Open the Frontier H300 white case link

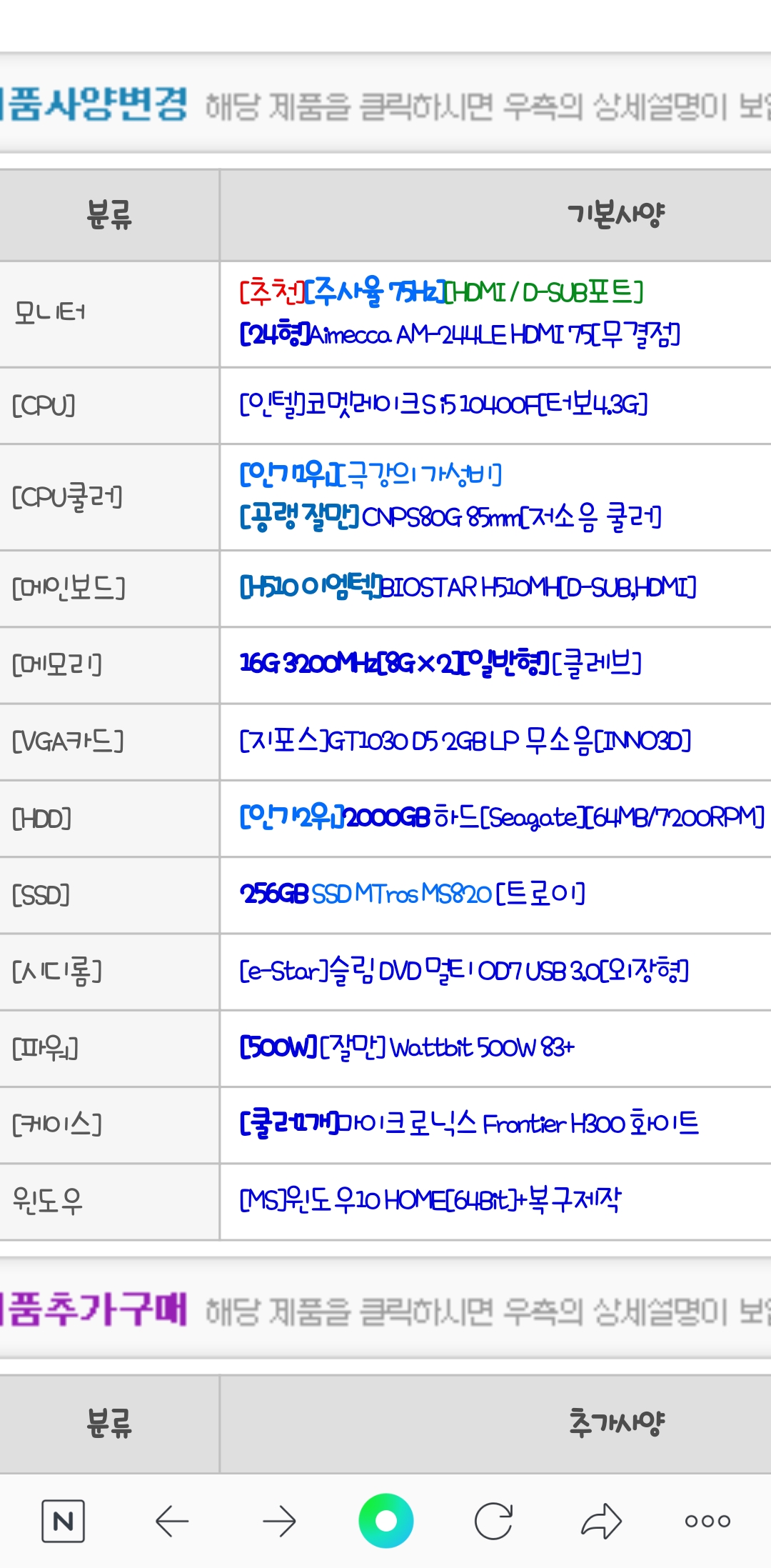coord(469,1124)
